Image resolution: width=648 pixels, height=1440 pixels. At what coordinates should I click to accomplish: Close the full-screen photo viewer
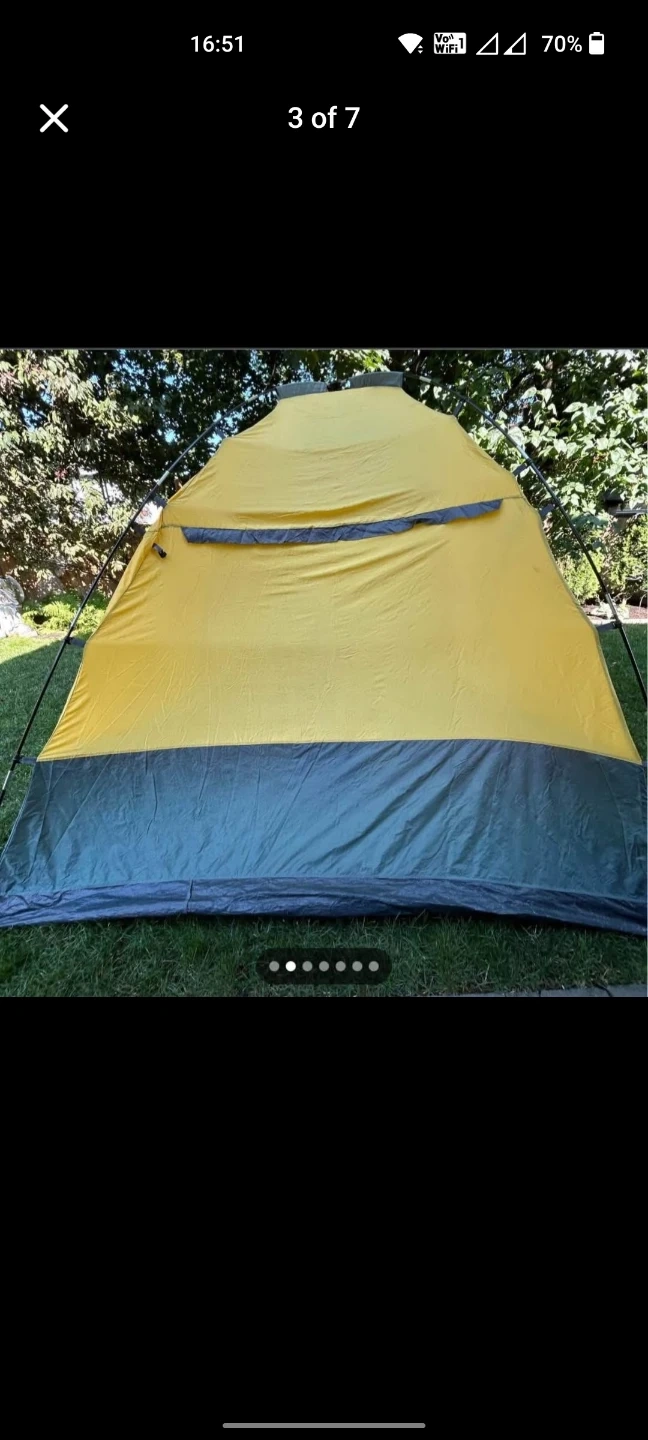click(x=54, y=118)
